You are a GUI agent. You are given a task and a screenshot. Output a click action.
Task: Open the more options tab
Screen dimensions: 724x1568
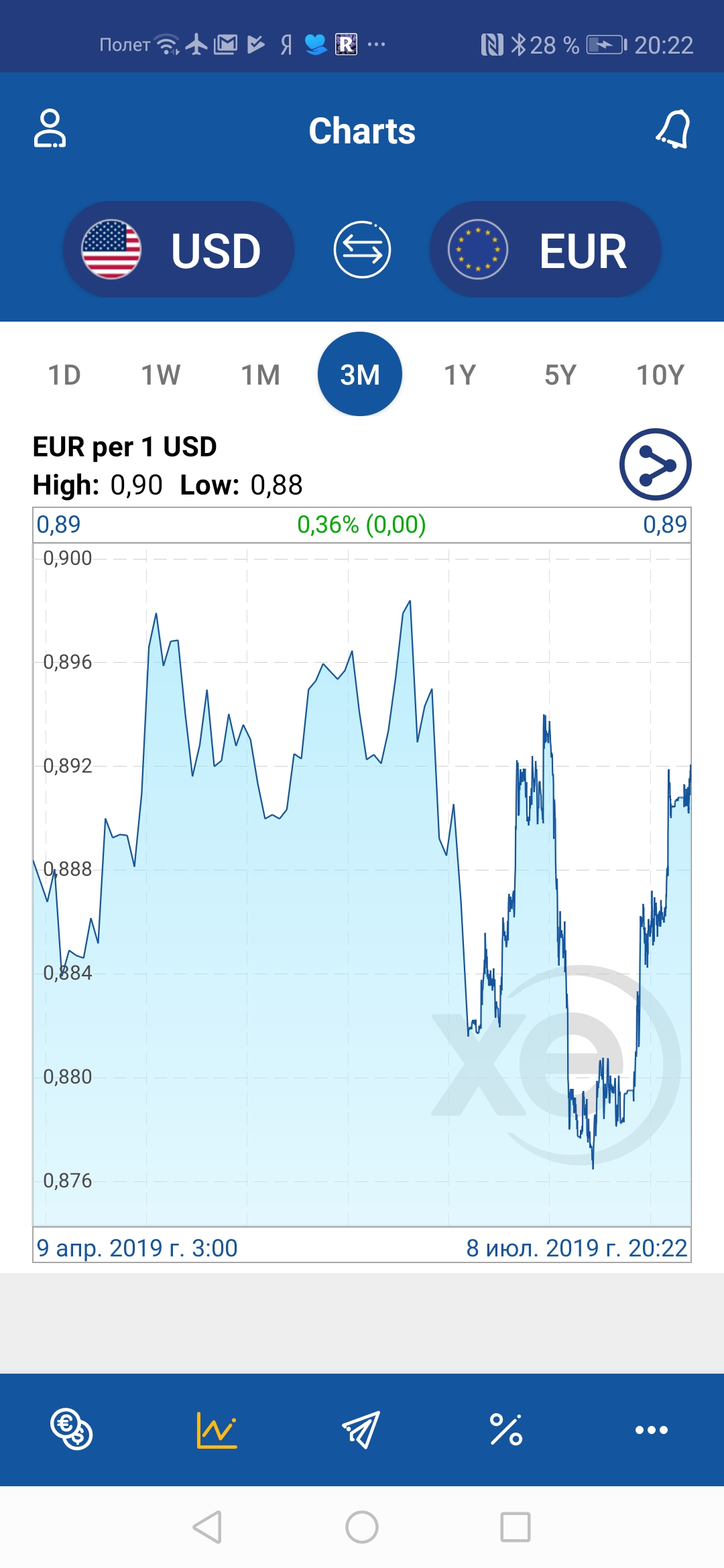(651, 1429)
